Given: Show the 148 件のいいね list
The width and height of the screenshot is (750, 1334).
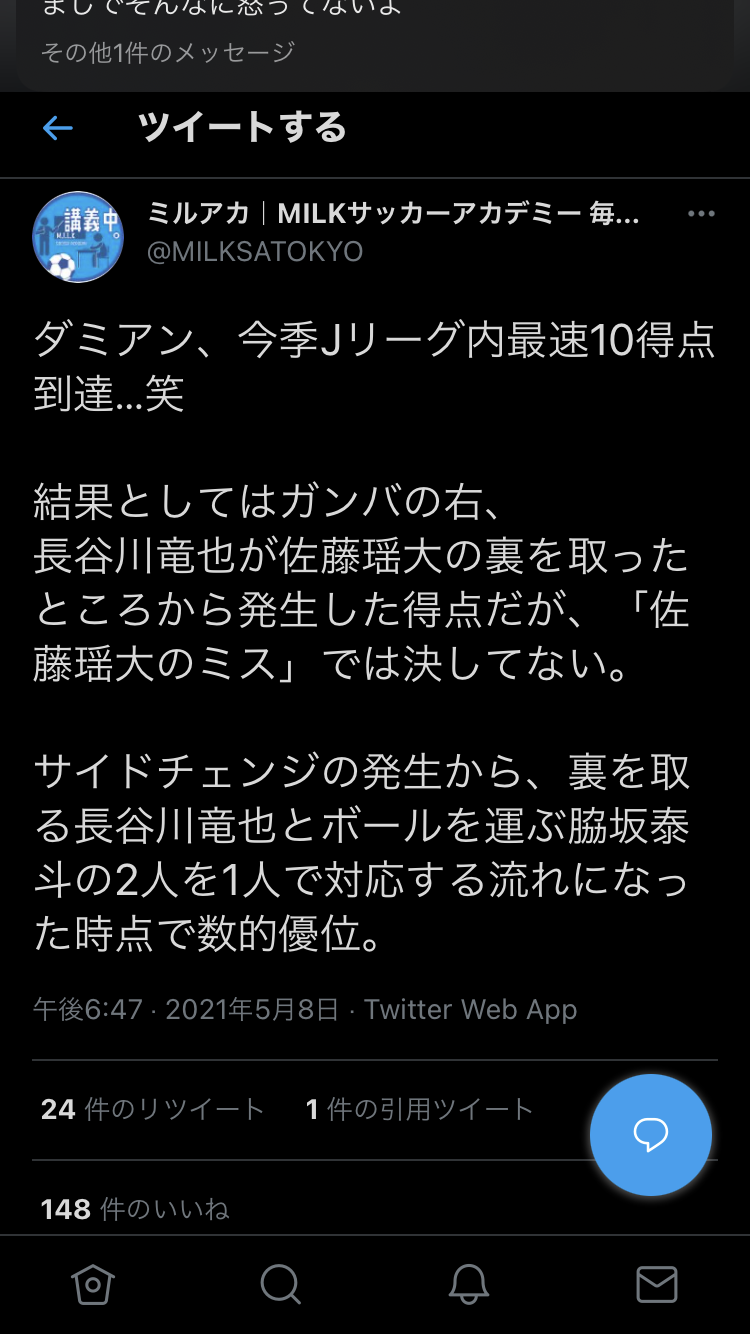Looking at the screenshot, I should pyautogui.click(x=135, y=1209).
